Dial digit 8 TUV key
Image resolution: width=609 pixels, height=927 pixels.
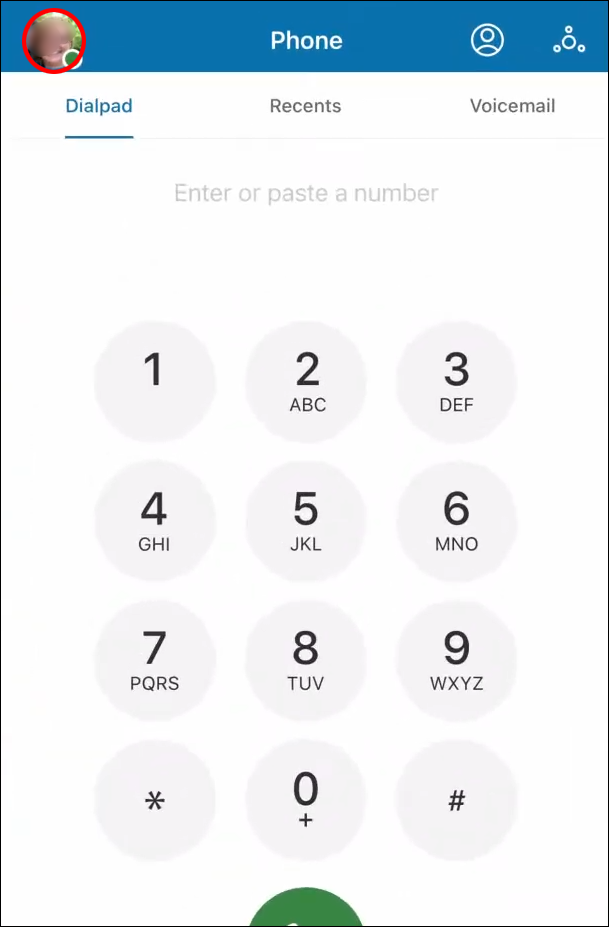(306, 660)
